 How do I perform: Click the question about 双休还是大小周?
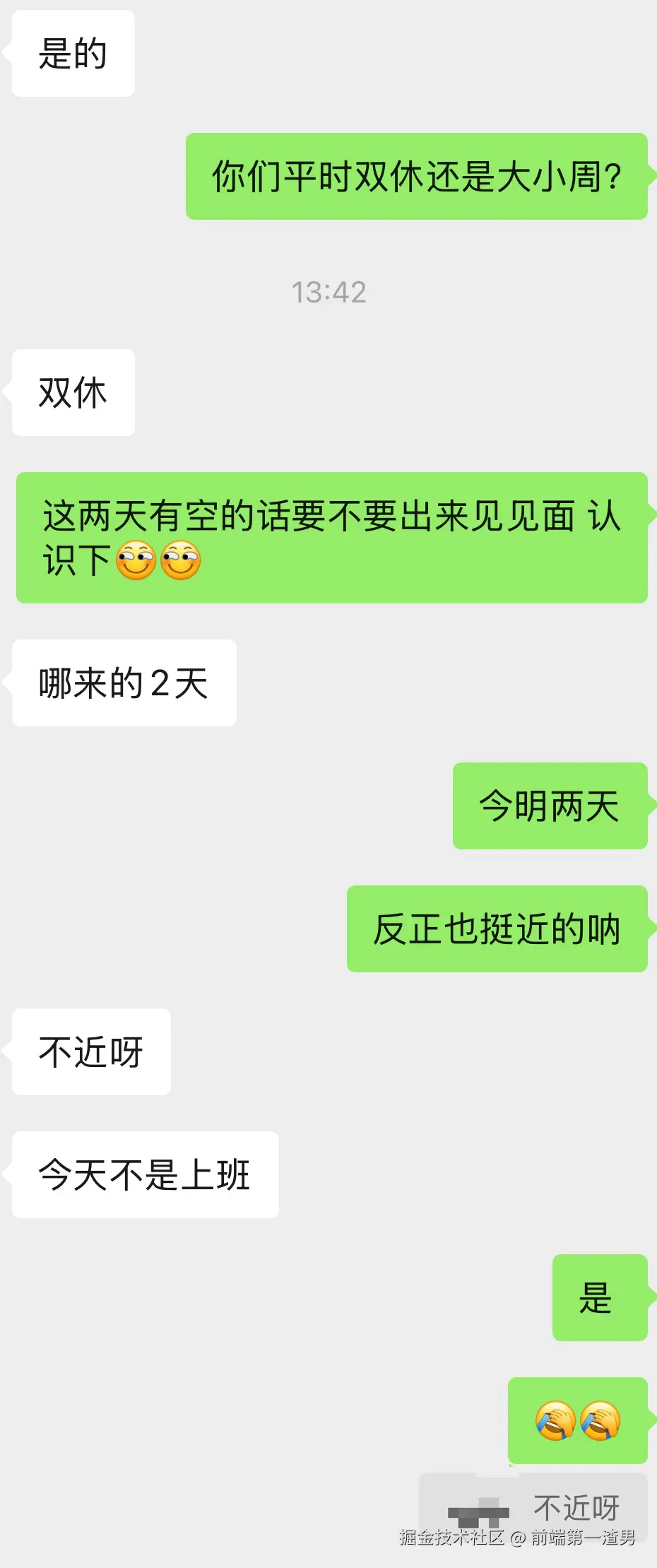pyautogui.click(x=415, y=173)
